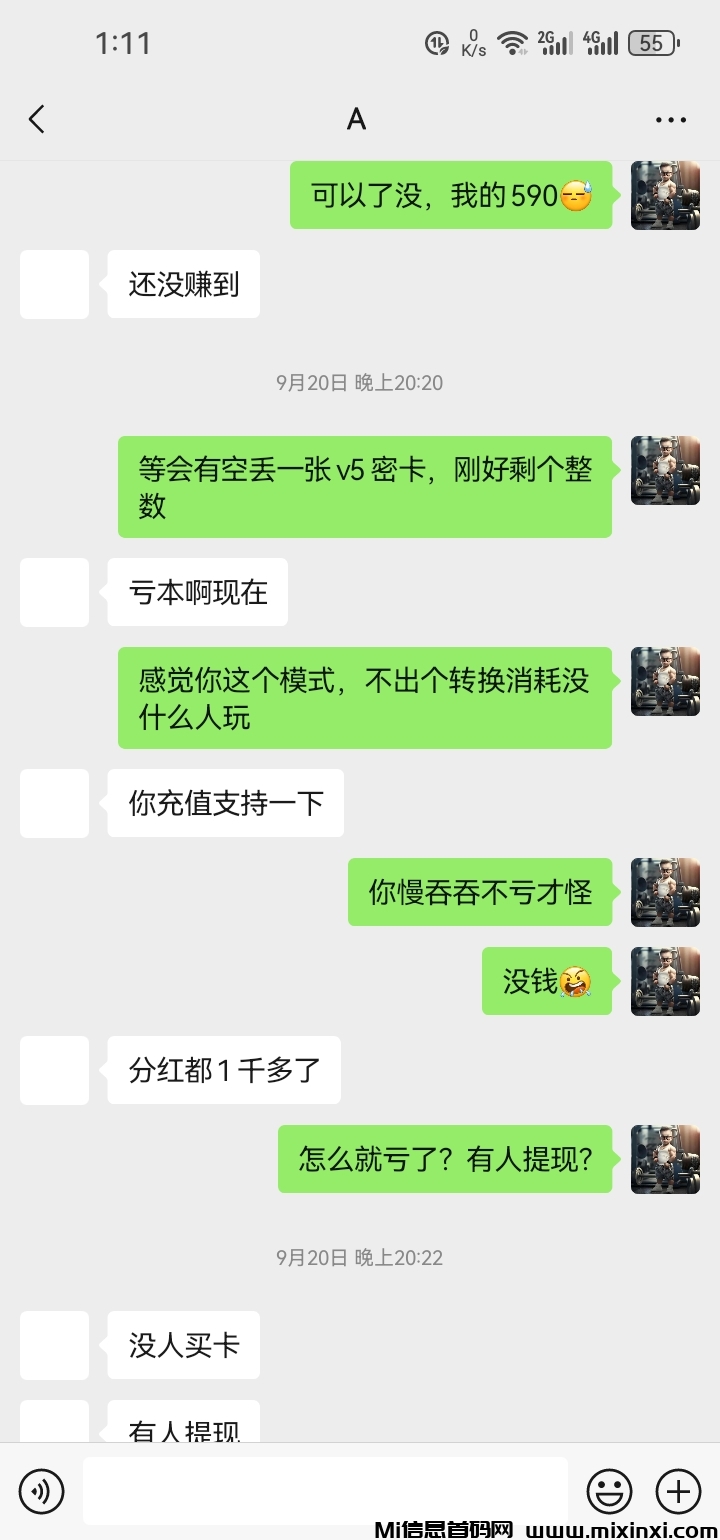Click the message 分红都1千多了

pos(223,1070)
